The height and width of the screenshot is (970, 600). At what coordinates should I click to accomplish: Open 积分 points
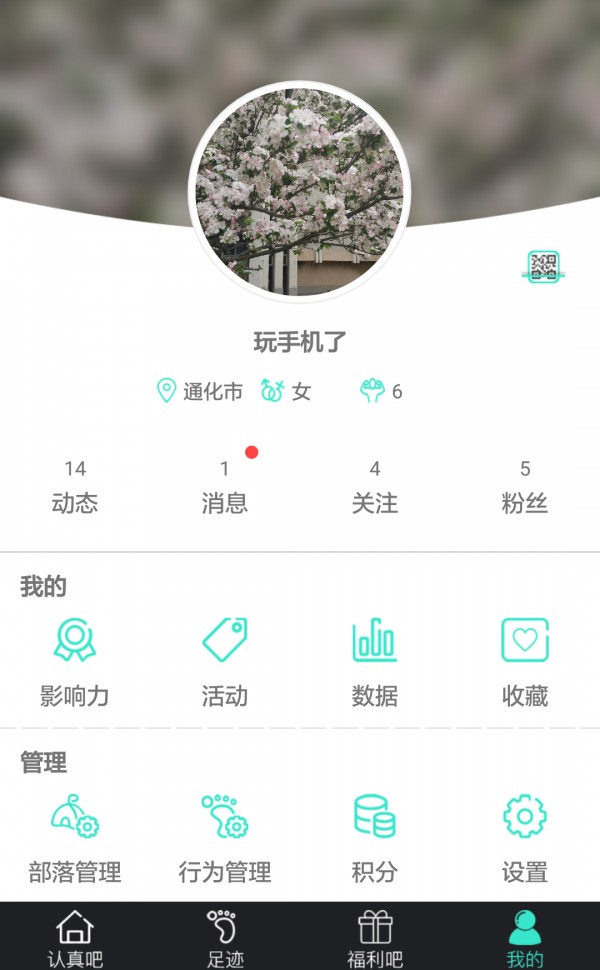point(375,837)
